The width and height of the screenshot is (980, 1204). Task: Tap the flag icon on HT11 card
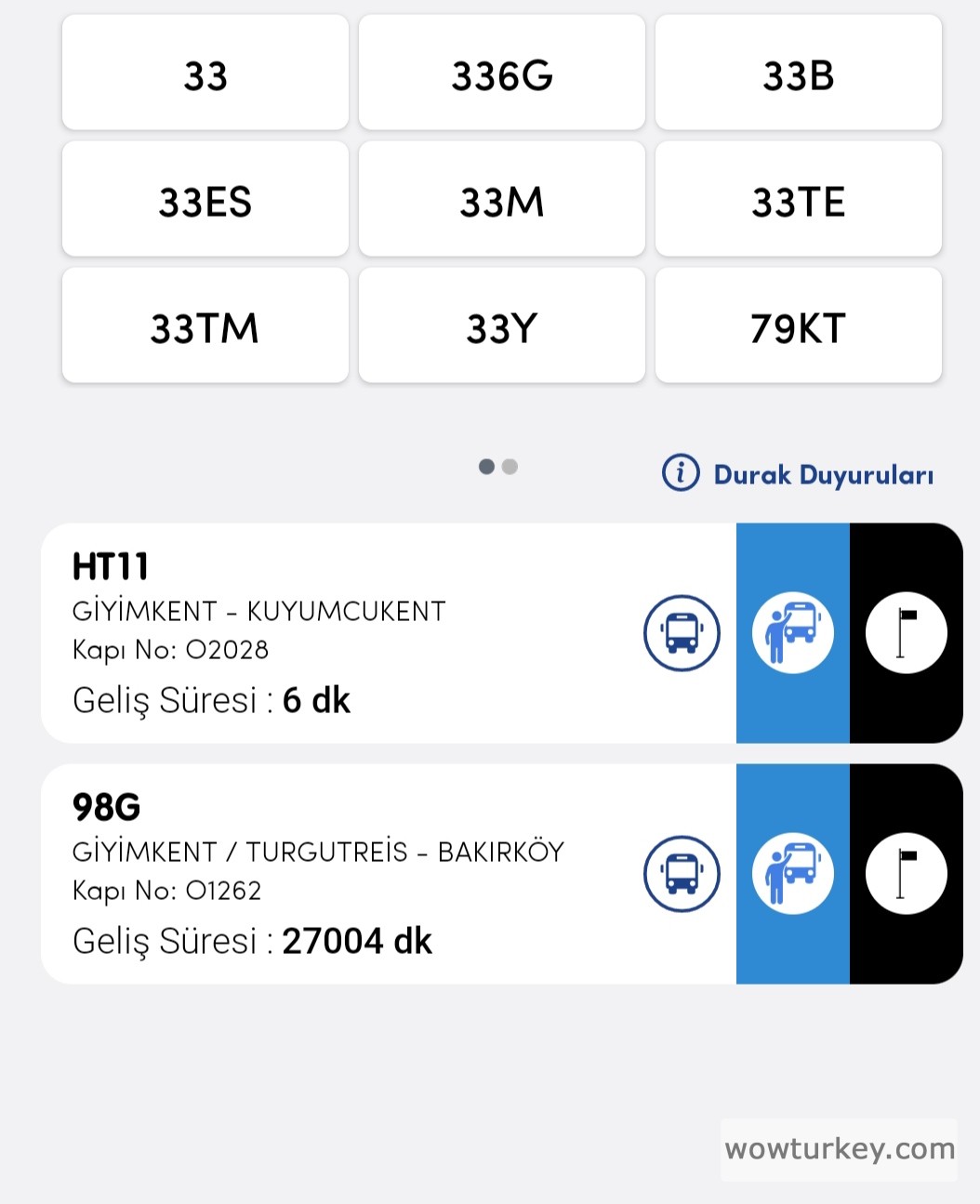[906, 633]
